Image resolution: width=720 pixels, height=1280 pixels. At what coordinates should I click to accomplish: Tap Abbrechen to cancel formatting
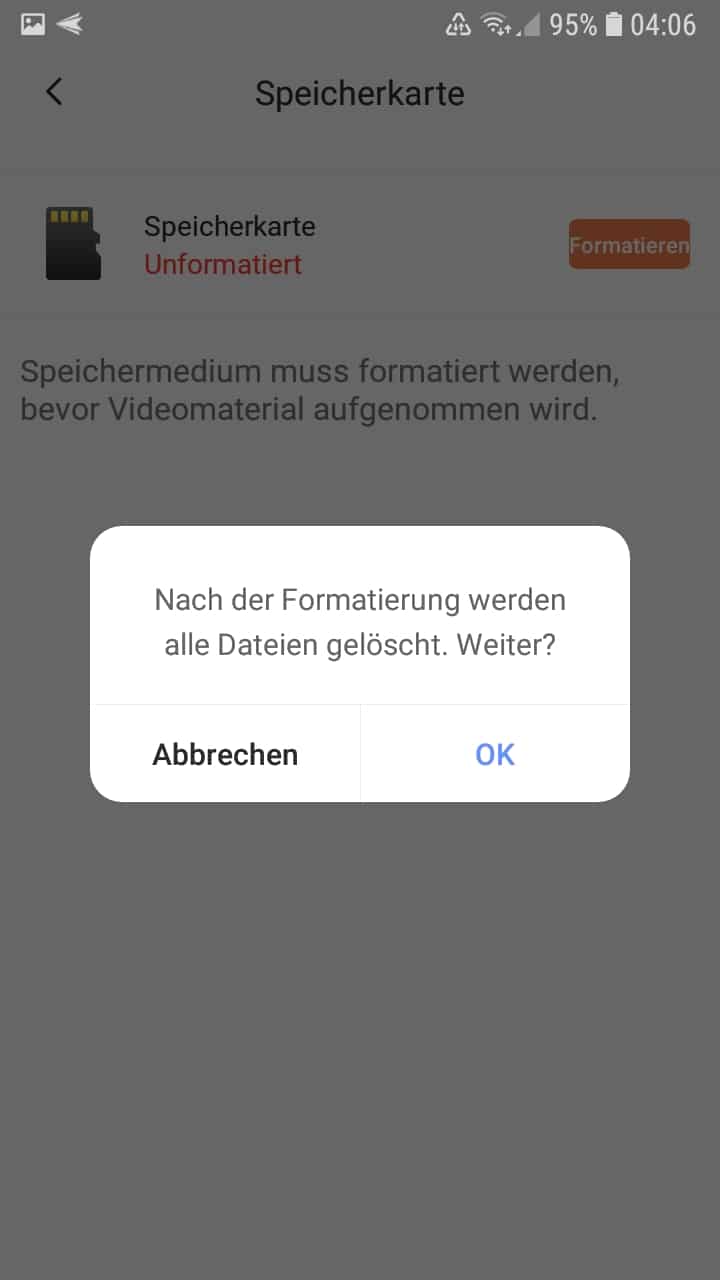pyautogui.click(x=225, y=754)
